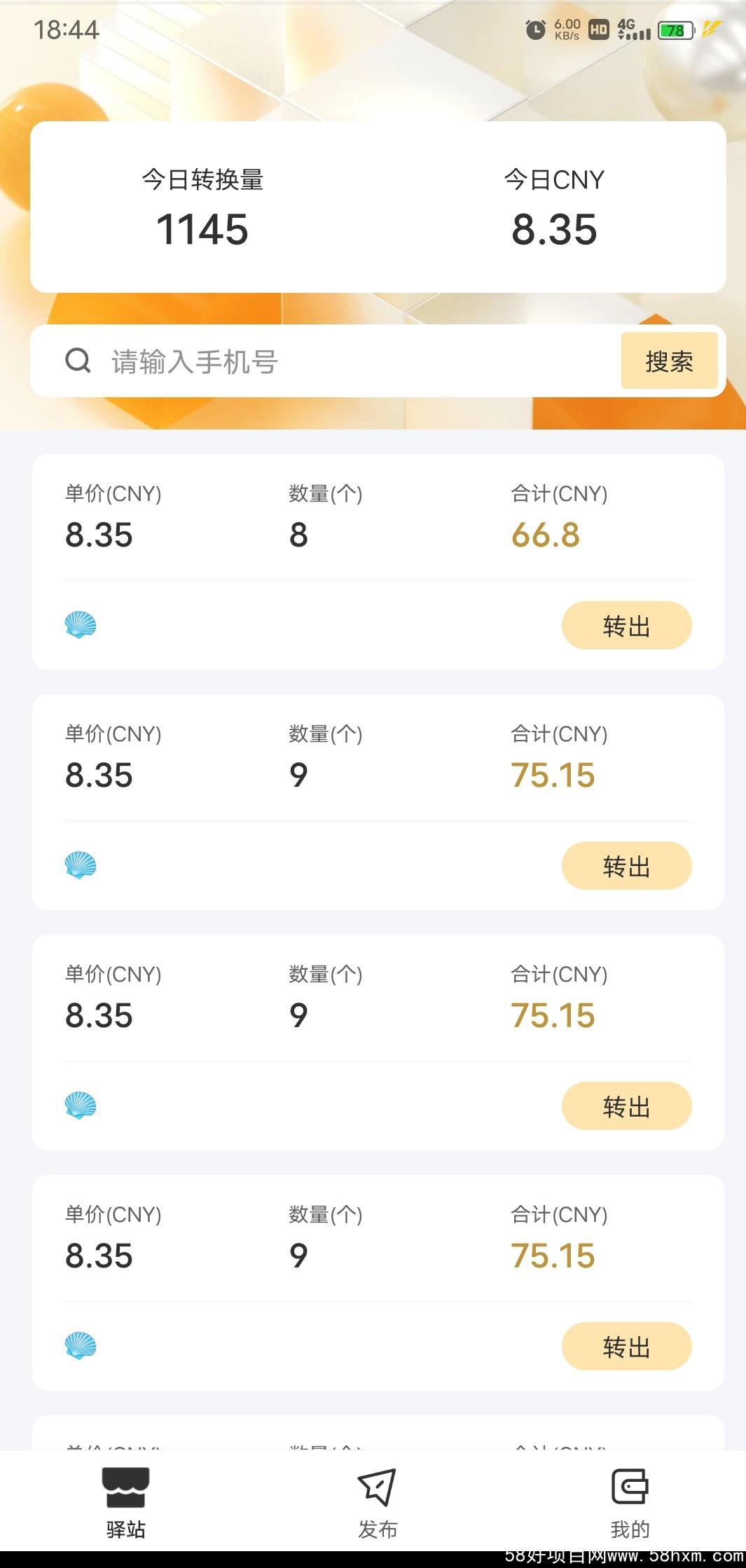Click 转出 on the order totaling 66.8

point(626,625)
